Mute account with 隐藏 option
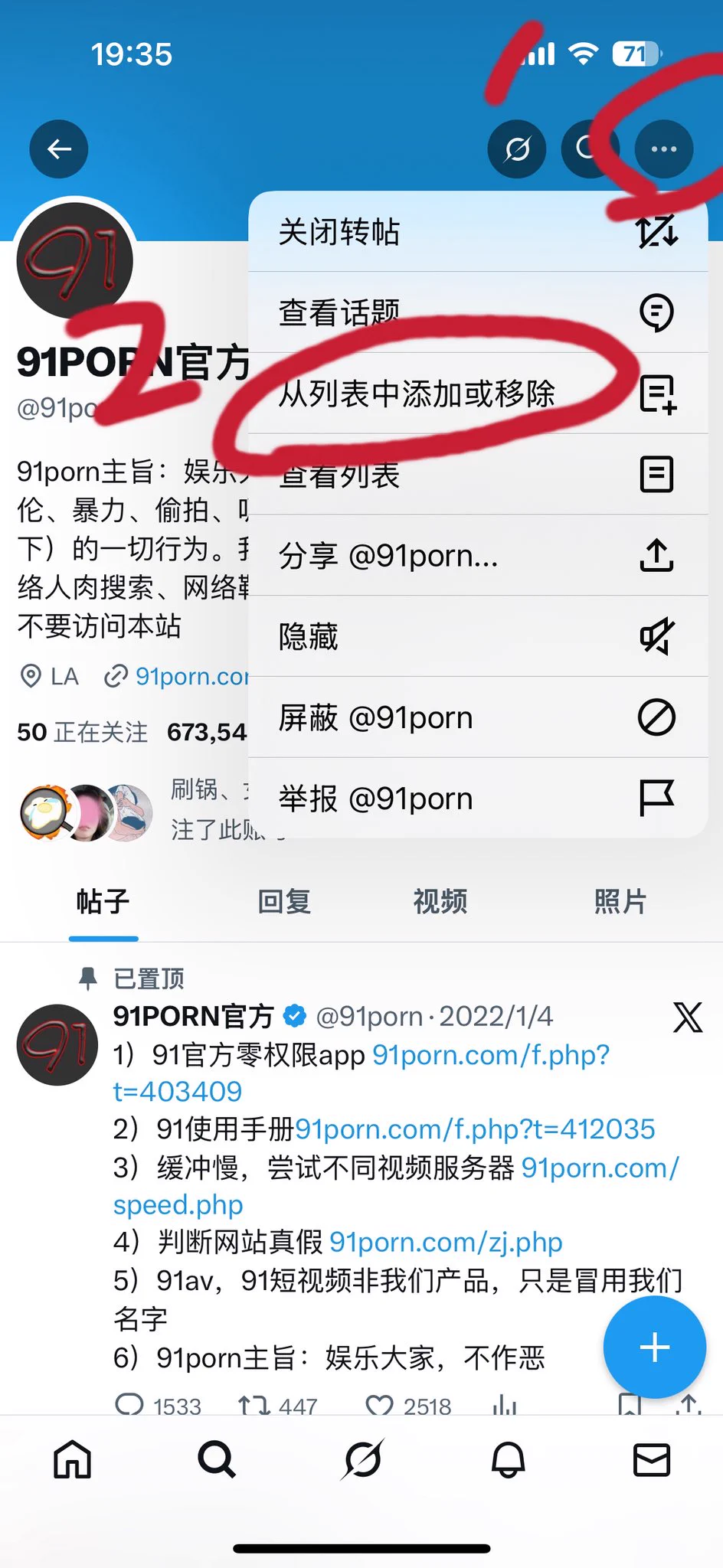The width and height of the screenshot is (723, 1568). point(476,637)
